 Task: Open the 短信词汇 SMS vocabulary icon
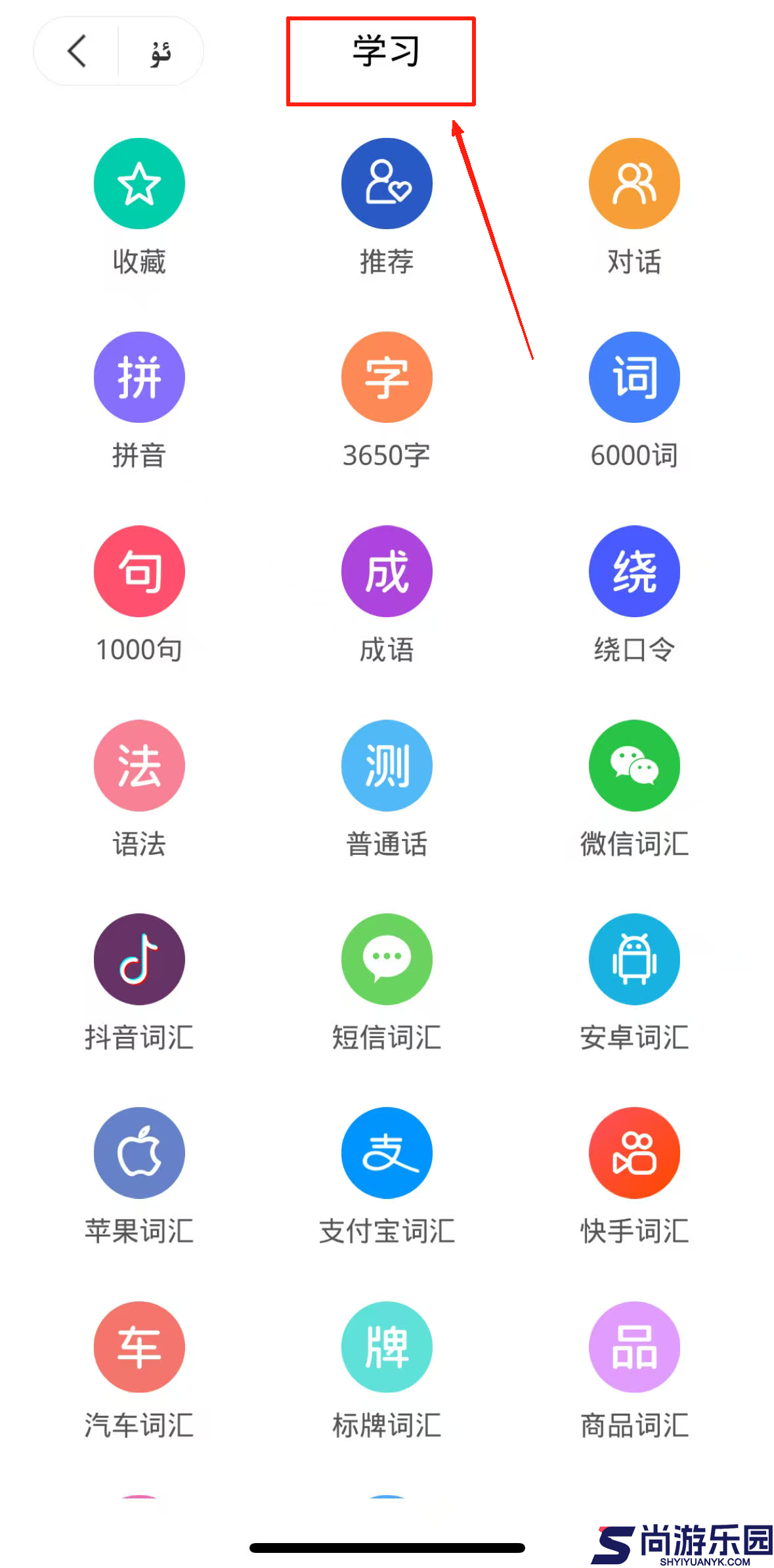(x=387, y=959)
